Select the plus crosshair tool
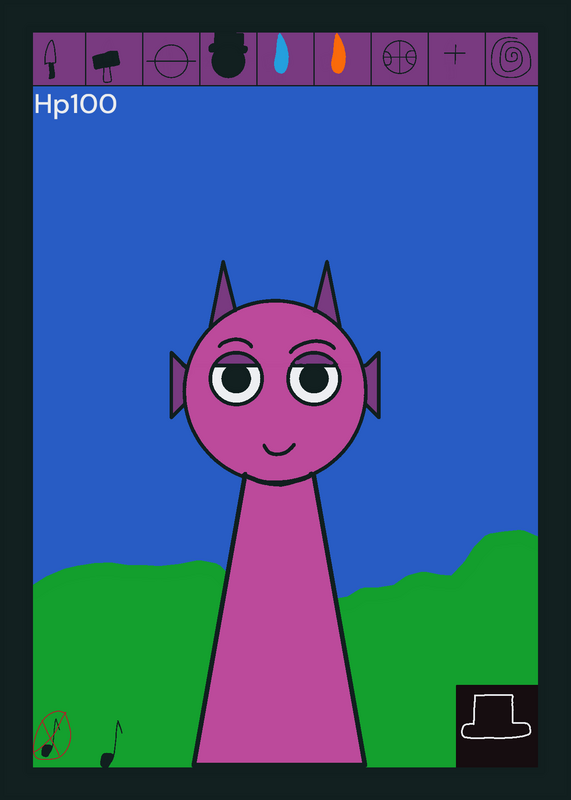The height and width of the screenshot is (800, 571). (457, 59)
